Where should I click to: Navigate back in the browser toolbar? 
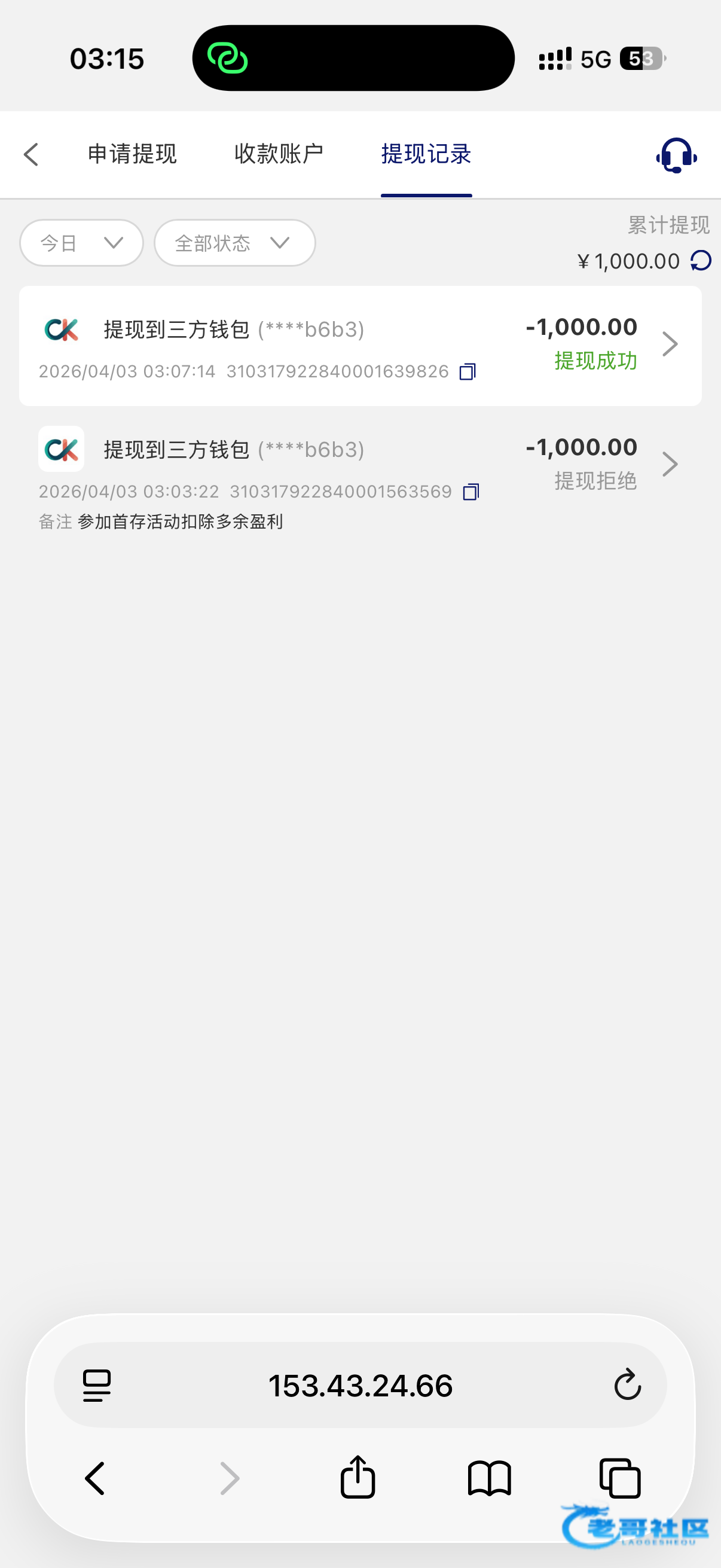click(96, 1478)
